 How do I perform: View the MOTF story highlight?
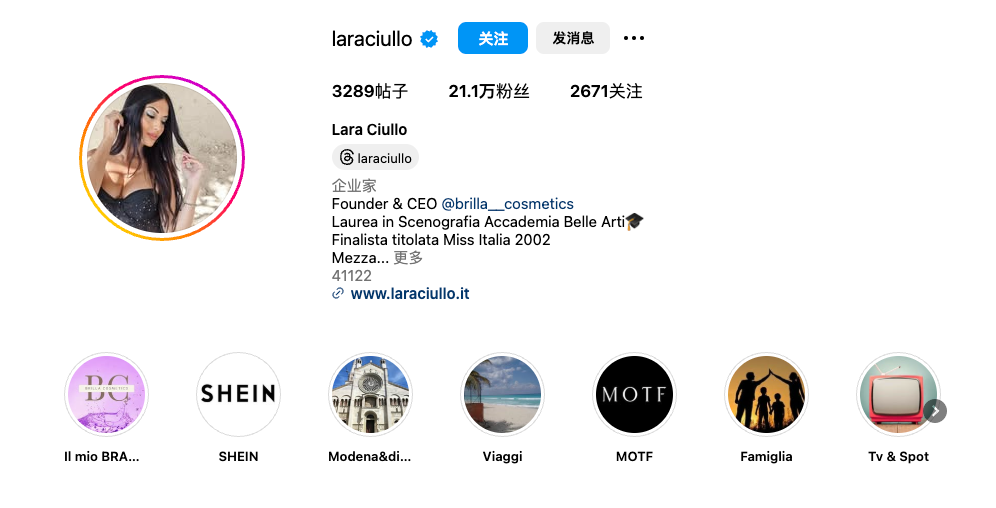point(634,394)
